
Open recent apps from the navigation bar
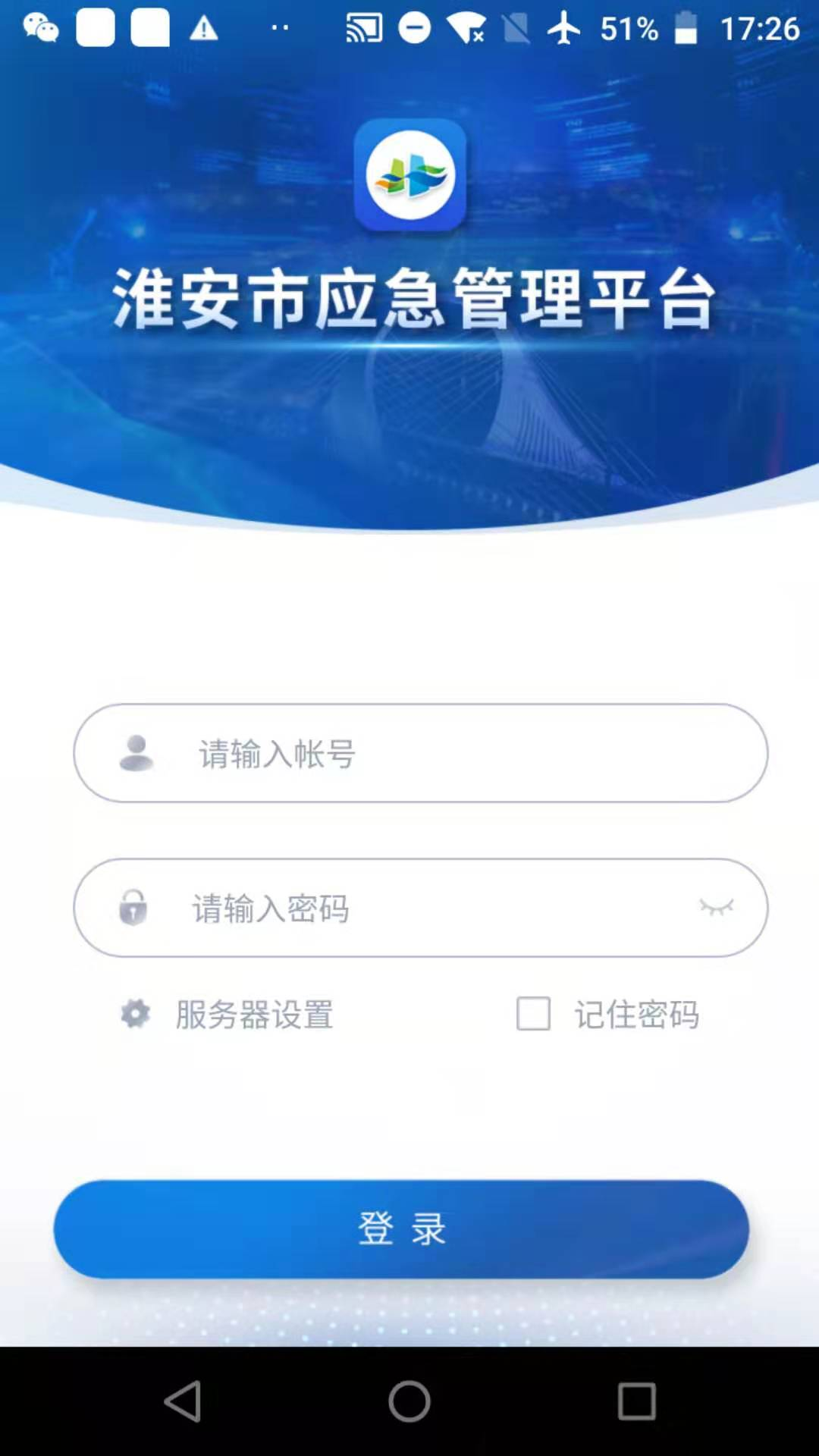[636, 1401]
